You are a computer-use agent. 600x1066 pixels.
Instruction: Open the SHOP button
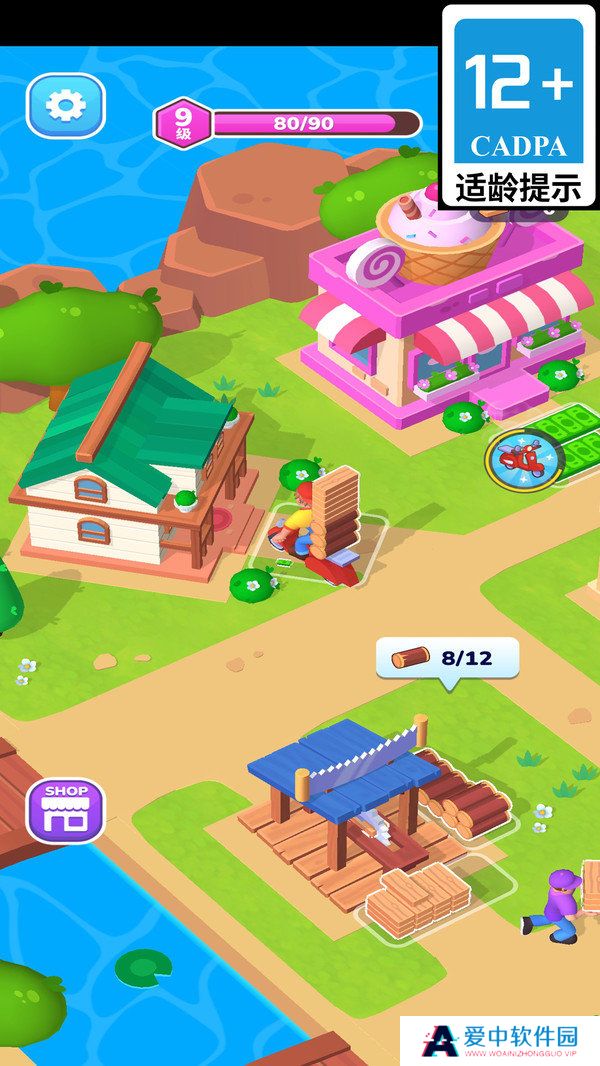point(65,809)
